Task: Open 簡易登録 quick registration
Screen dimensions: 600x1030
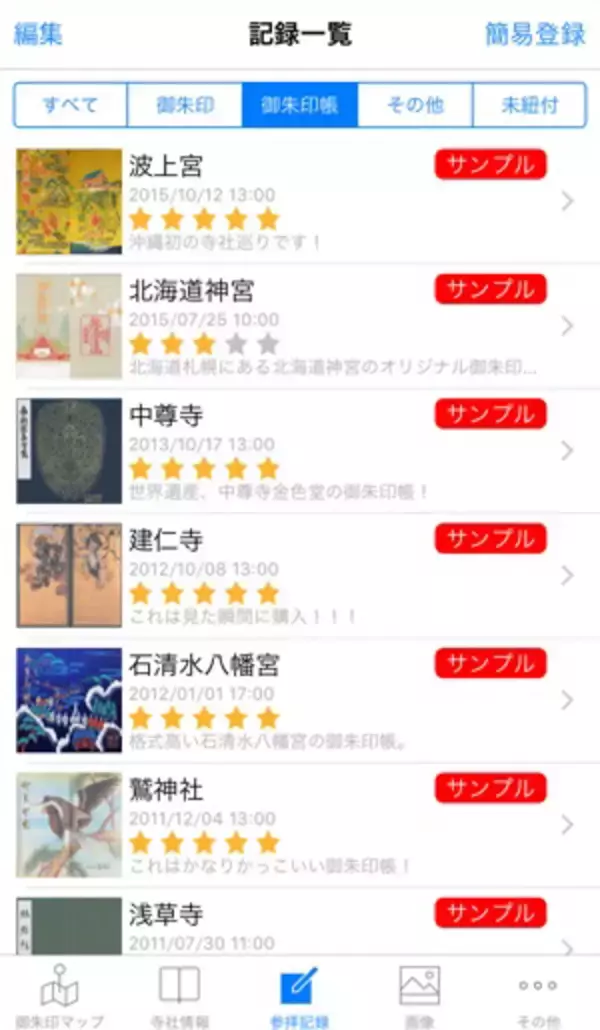Action: pos(535,33)
